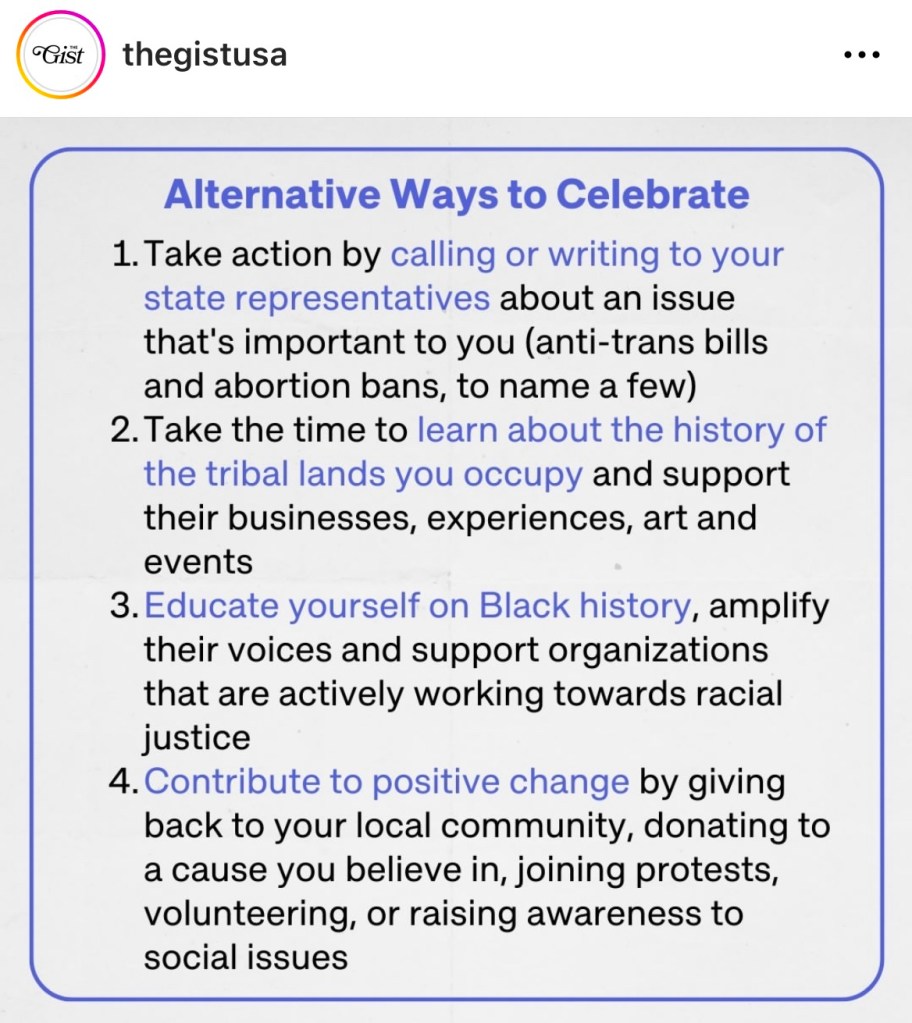Open the thegistusa username profile

click(205, 54)
